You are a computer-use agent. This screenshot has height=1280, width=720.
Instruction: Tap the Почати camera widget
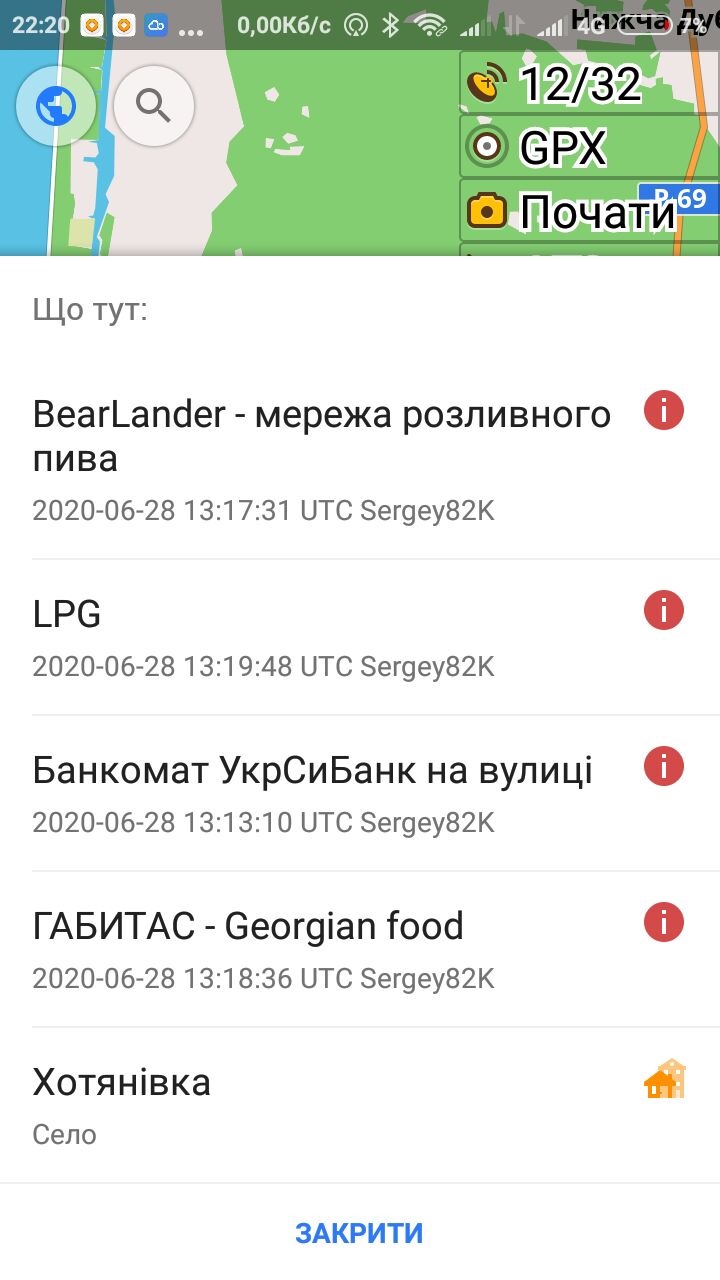pos(589,211)
